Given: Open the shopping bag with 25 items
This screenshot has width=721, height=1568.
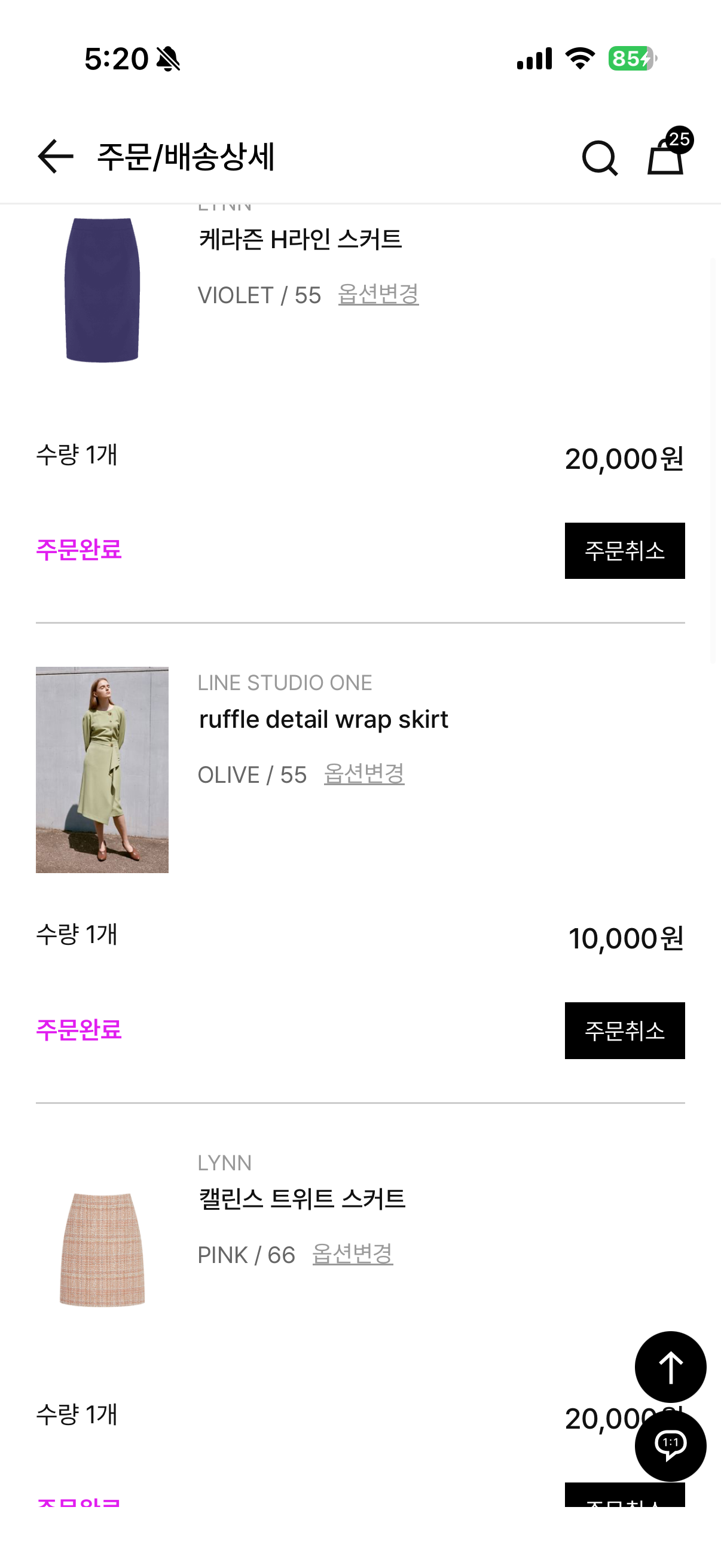Looking at the screenshot, I should click(x=666, y=155).
